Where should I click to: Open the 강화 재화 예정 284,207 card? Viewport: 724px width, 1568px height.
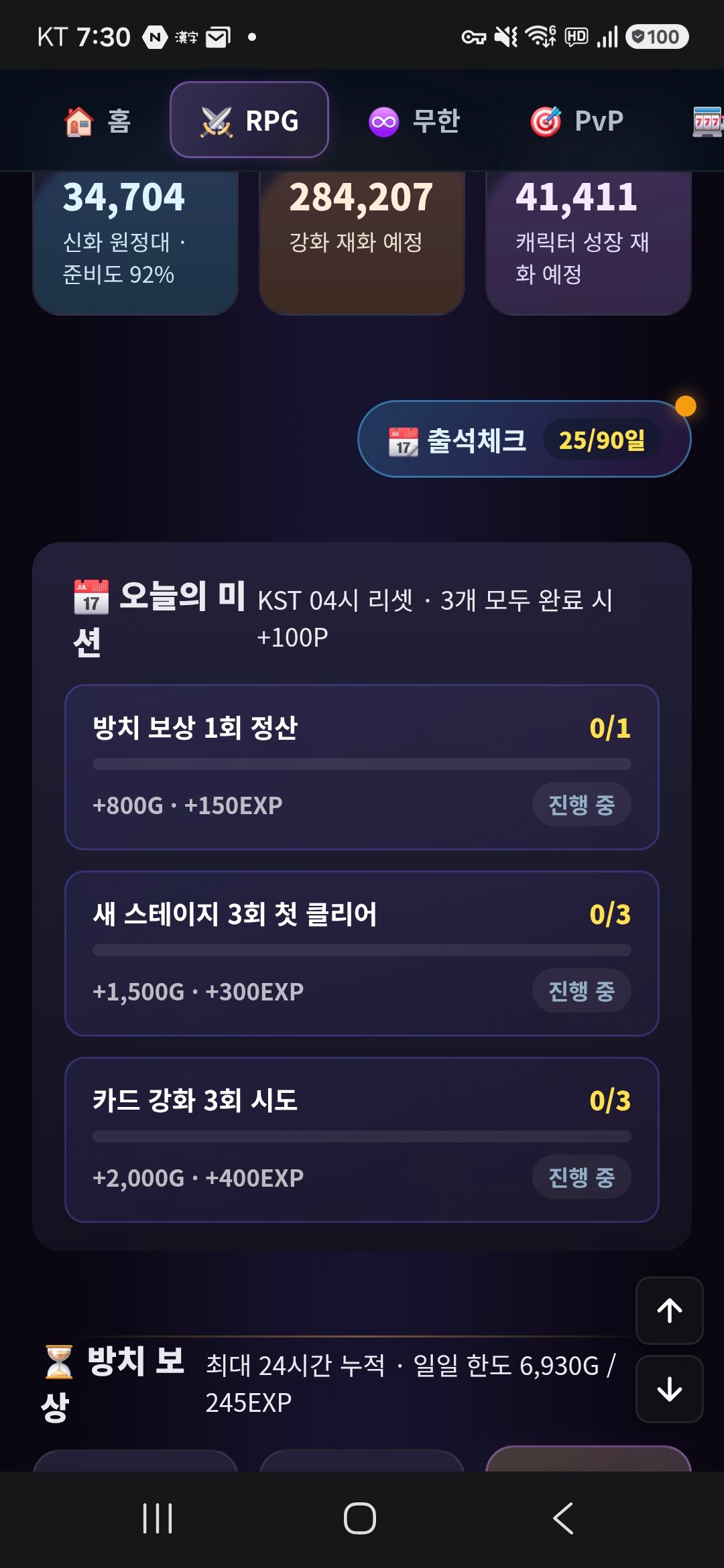point(362,243)
